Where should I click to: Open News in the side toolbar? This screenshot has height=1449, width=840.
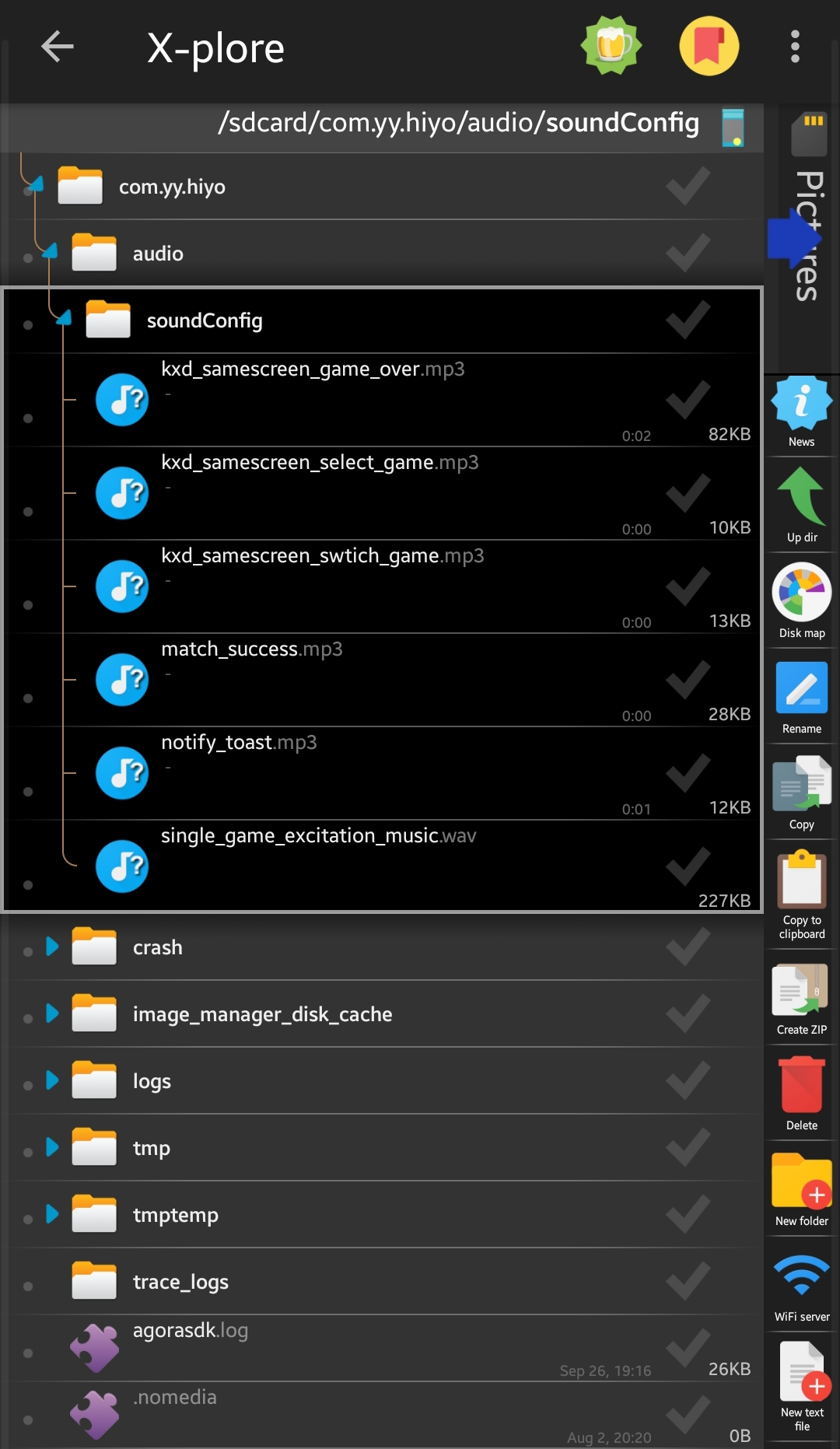click(x=801, y=412)
